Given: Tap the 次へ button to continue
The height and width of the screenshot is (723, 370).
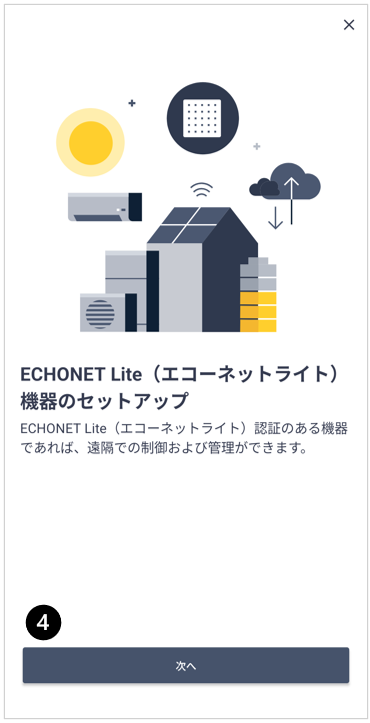Looking at the screenshot, I should point(186,665).
